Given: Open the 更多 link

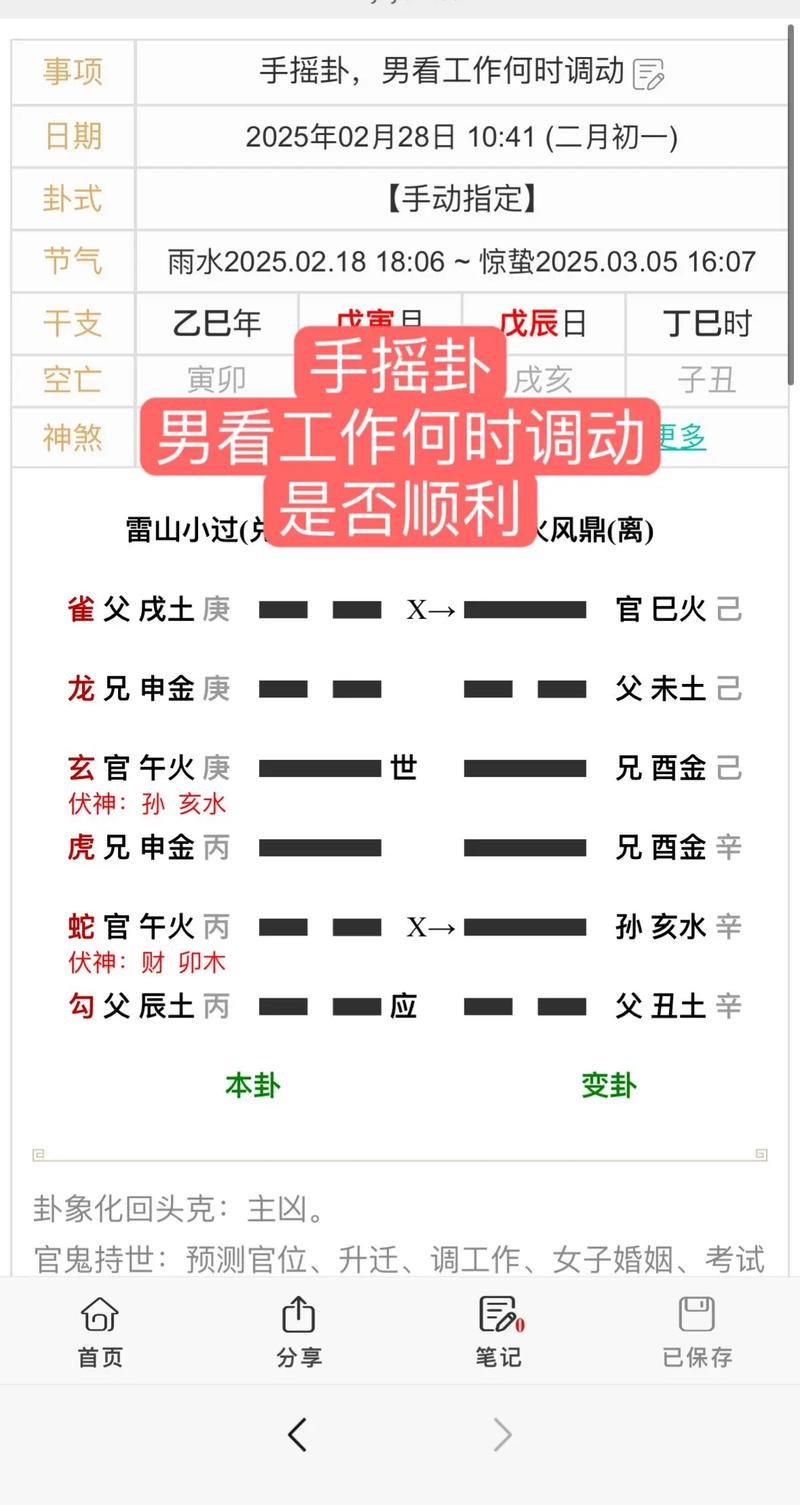Looking at the screenshot, I should [682, 436].
